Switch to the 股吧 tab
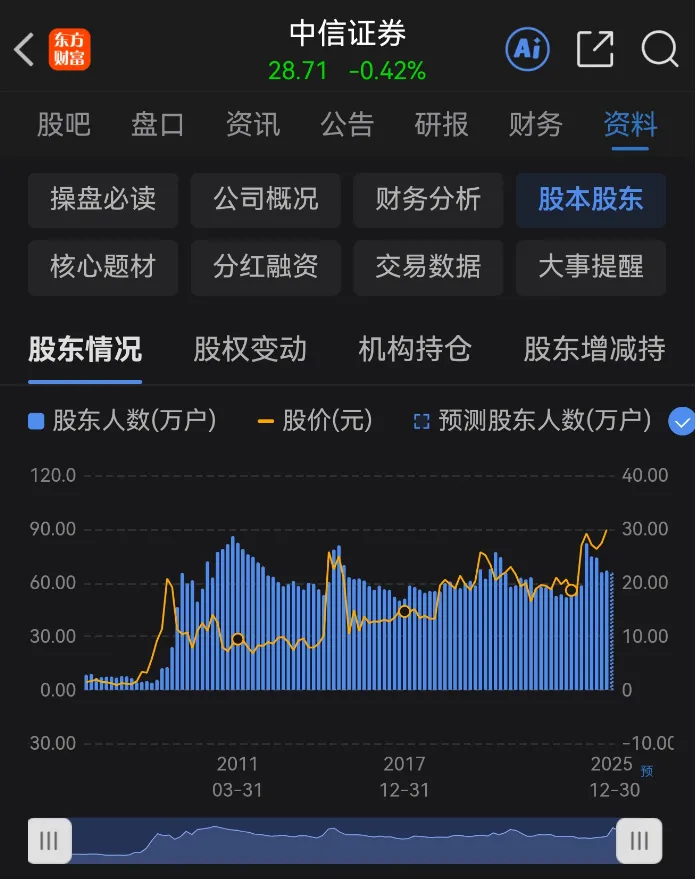Image resolution: width=696 pixels, height=880 pixels. [64, 124]
